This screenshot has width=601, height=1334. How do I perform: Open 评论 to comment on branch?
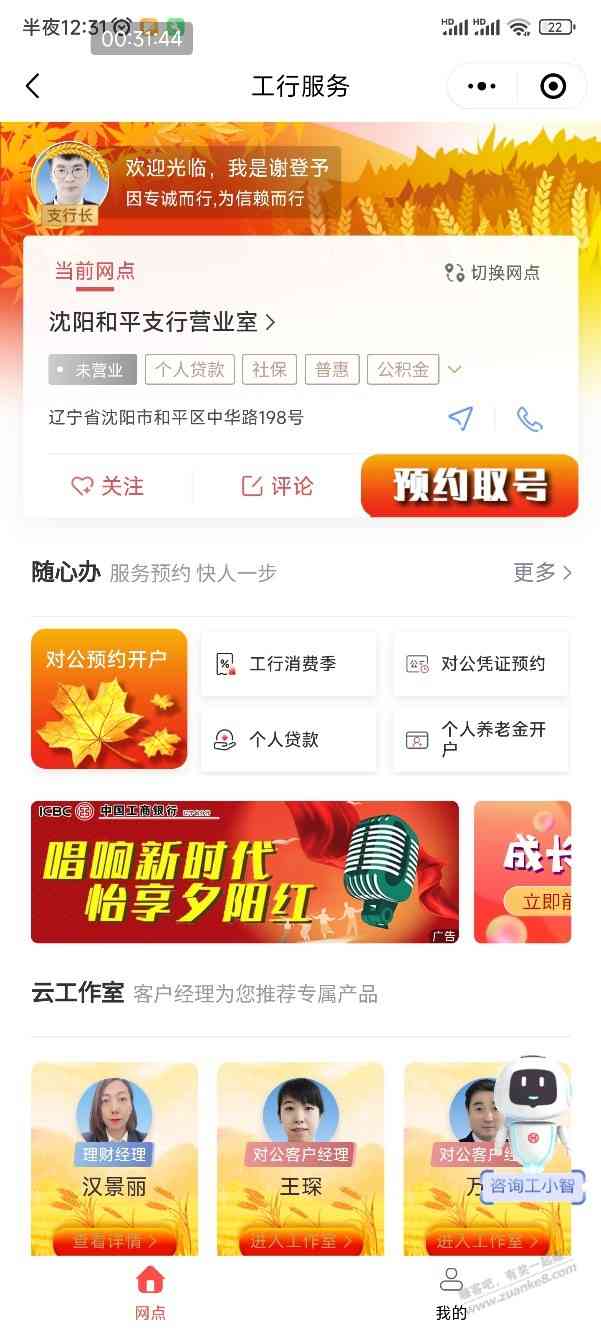tap(277, 486)
